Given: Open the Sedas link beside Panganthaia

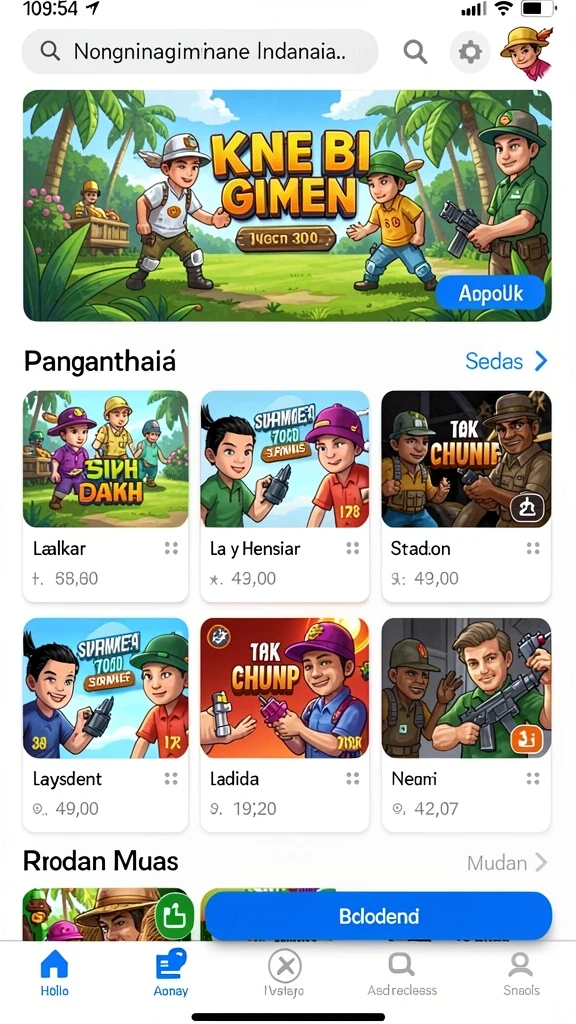Looking at the screenshot, I should click(506, 360).
